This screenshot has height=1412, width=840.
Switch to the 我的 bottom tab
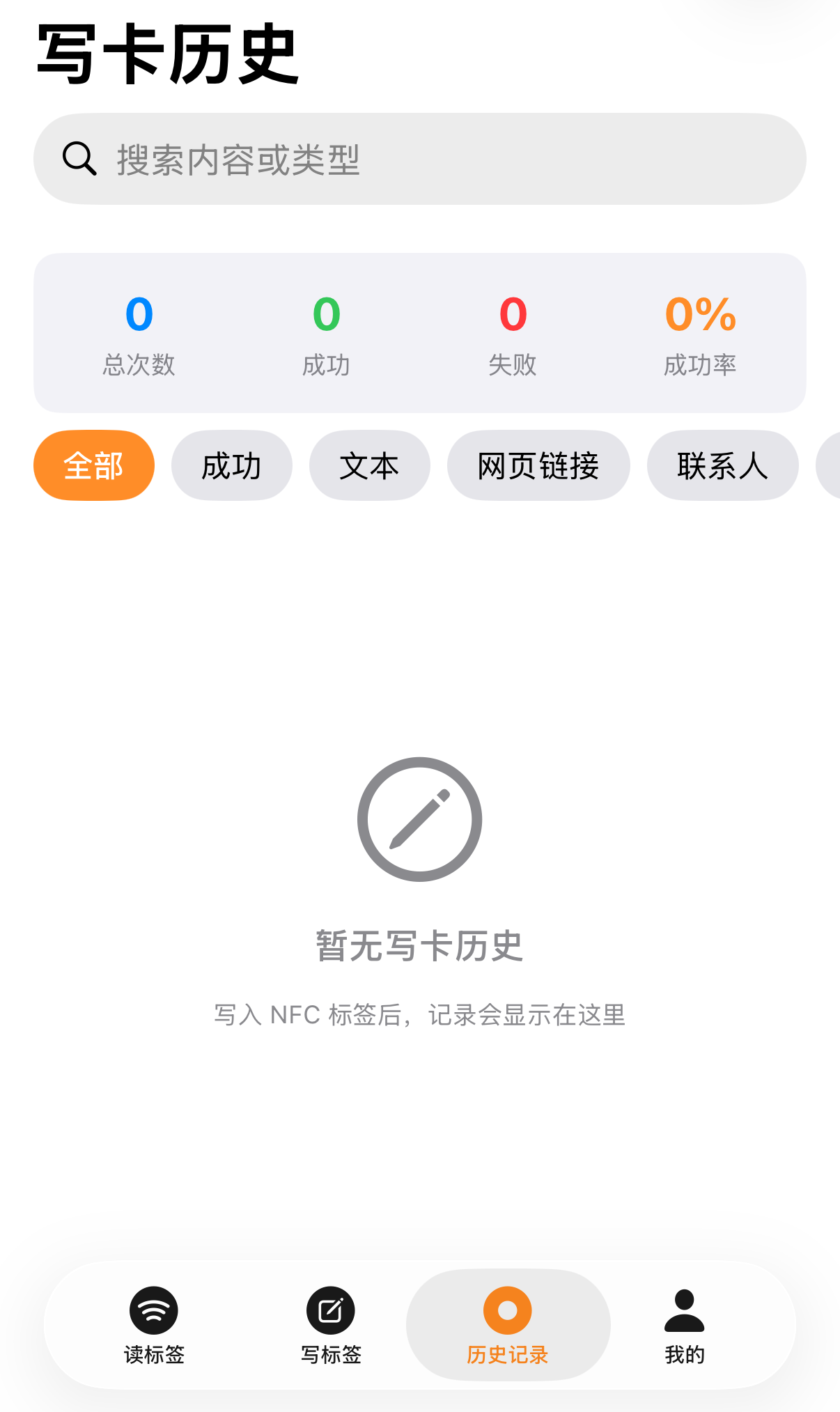[684, 1326]
